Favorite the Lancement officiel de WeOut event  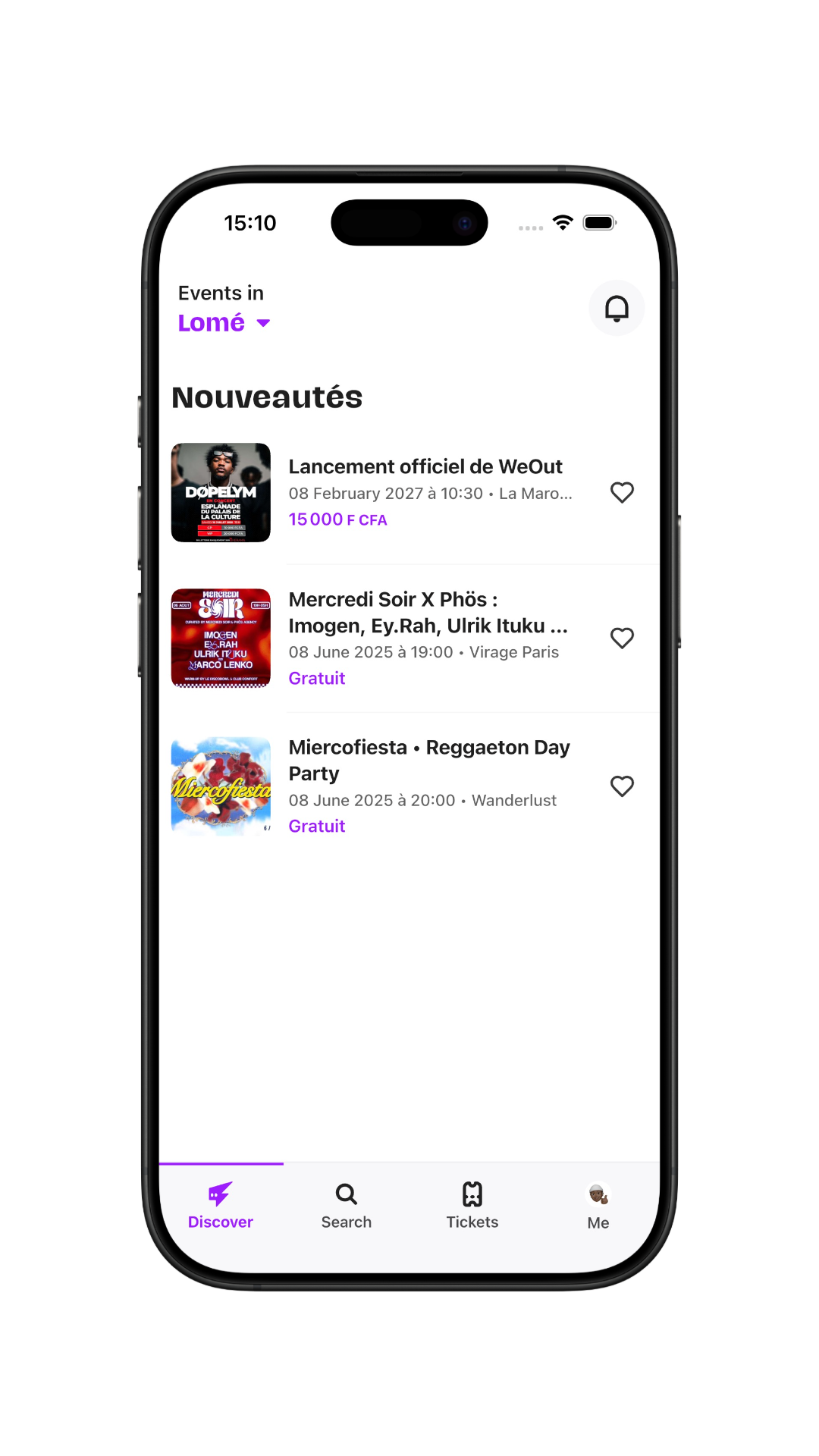tap(622, 493)
